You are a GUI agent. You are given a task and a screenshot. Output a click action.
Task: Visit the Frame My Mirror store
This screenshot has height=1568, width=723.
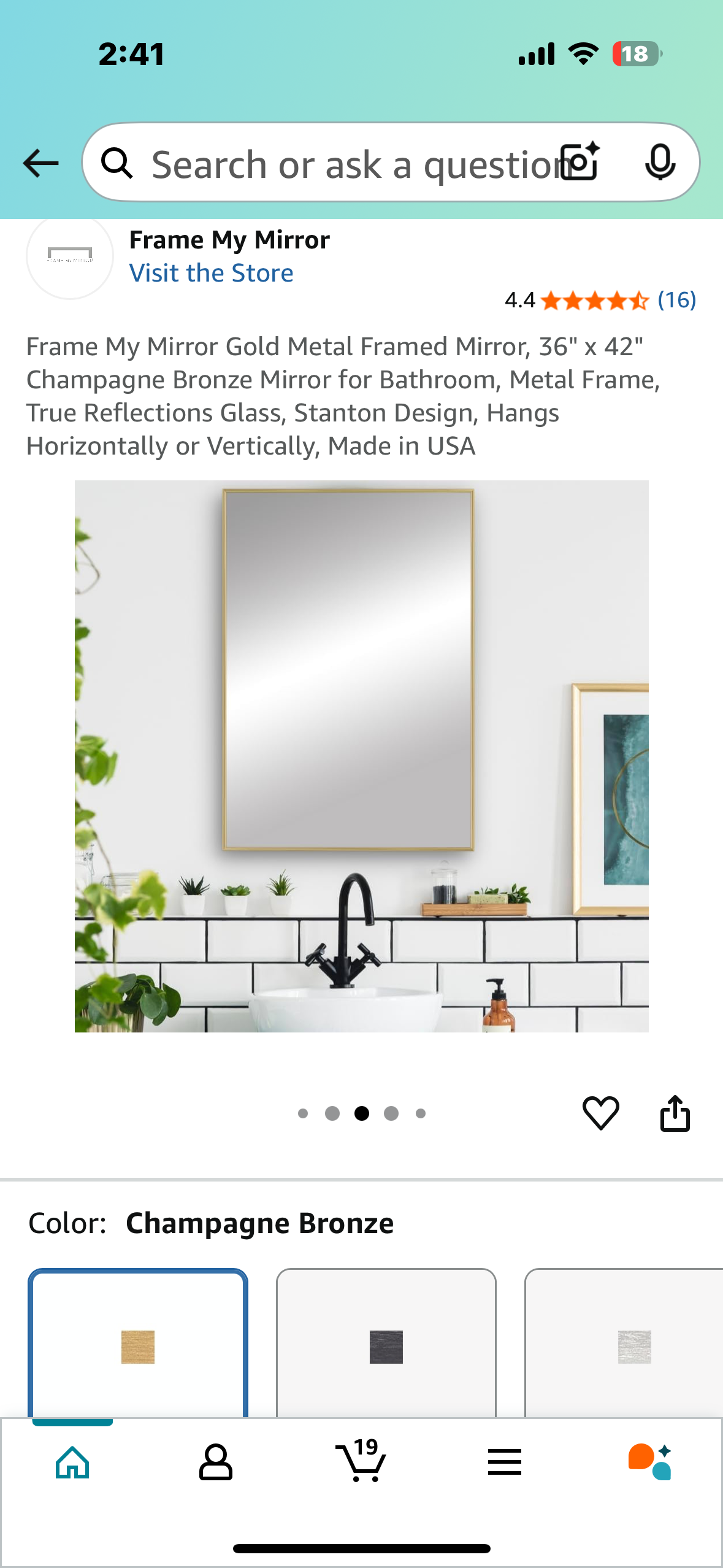(211, 273)
